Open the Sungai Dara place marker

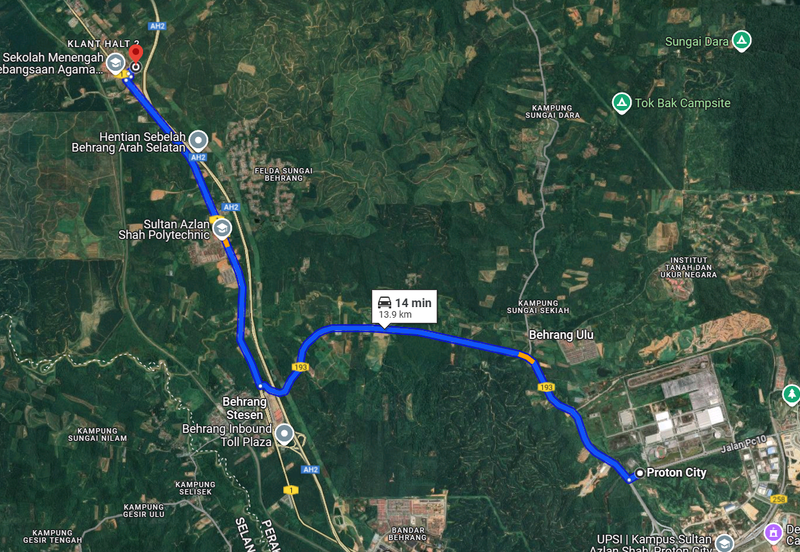point(741,41)
